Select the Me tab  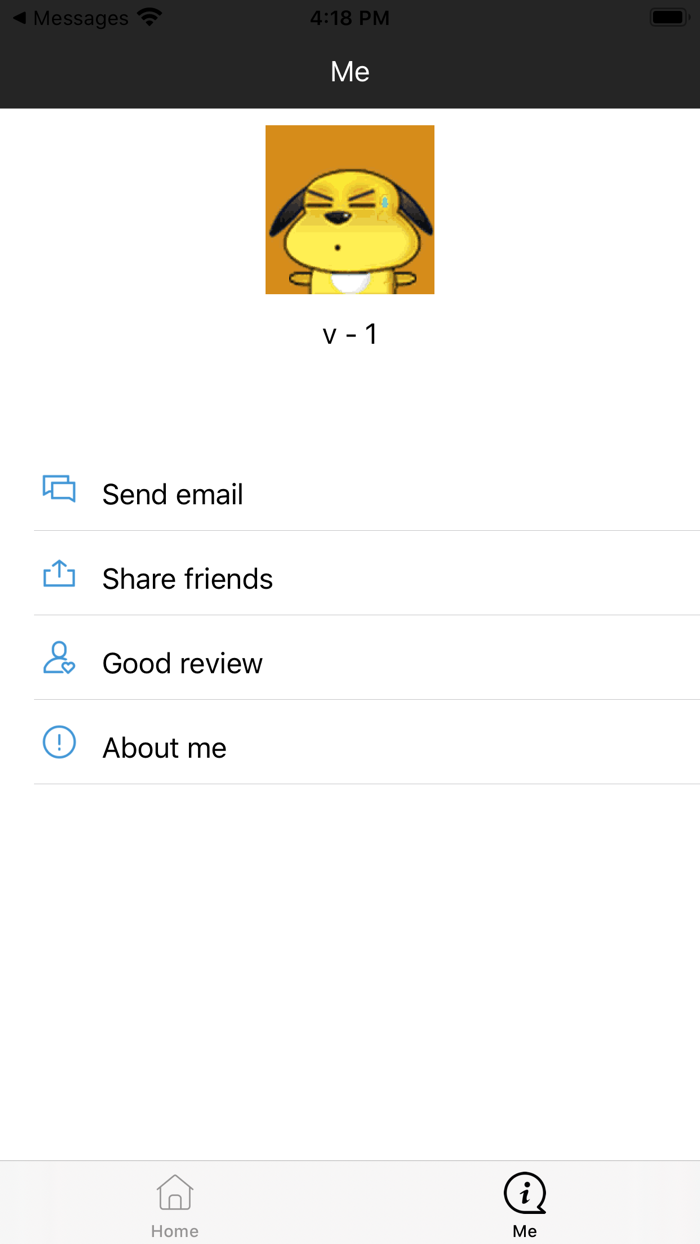[525, 1203]
